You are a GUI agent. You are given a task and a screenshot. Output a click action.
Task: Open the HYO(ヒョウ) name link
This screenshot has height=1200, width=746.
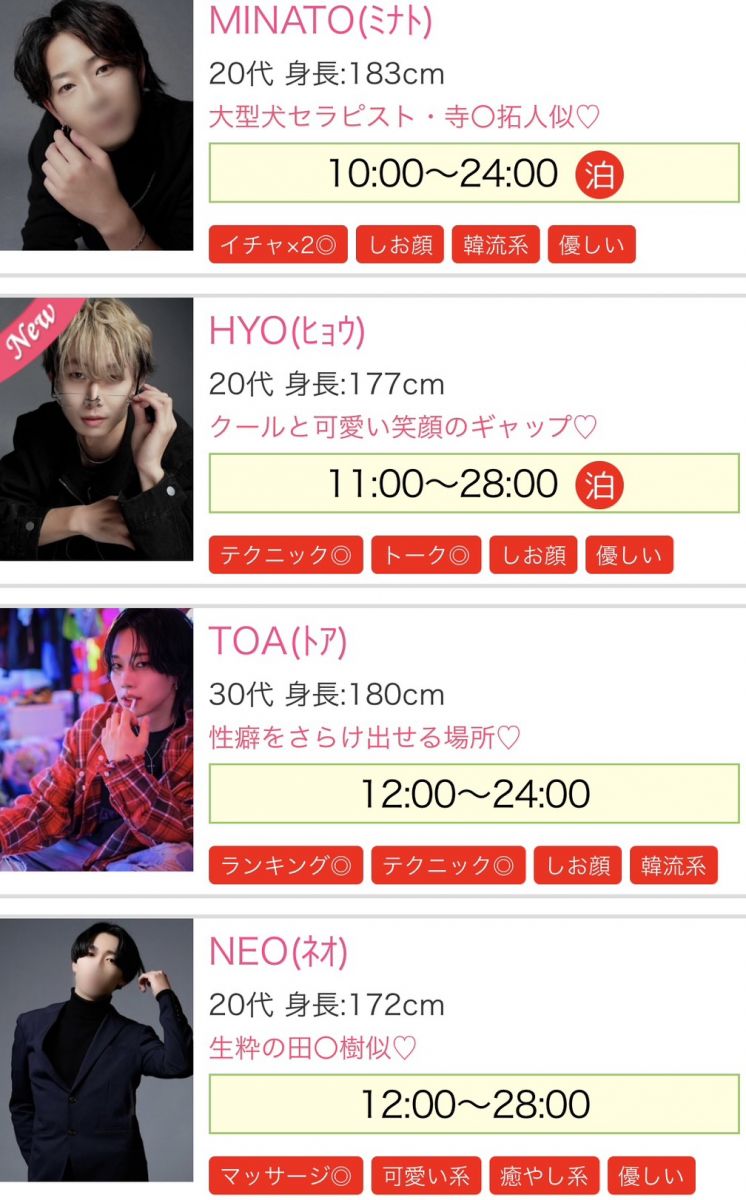pyautogui.click(x=287, y=332)
